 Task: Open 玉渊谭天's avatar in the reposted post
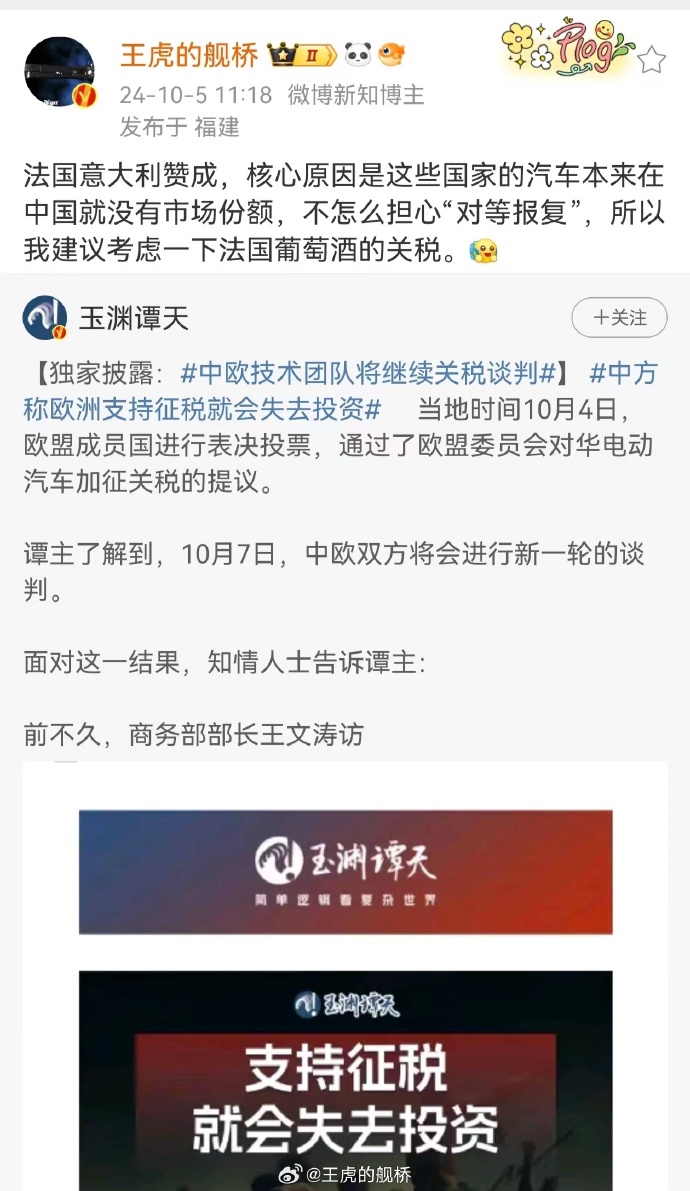pos(45,319)
